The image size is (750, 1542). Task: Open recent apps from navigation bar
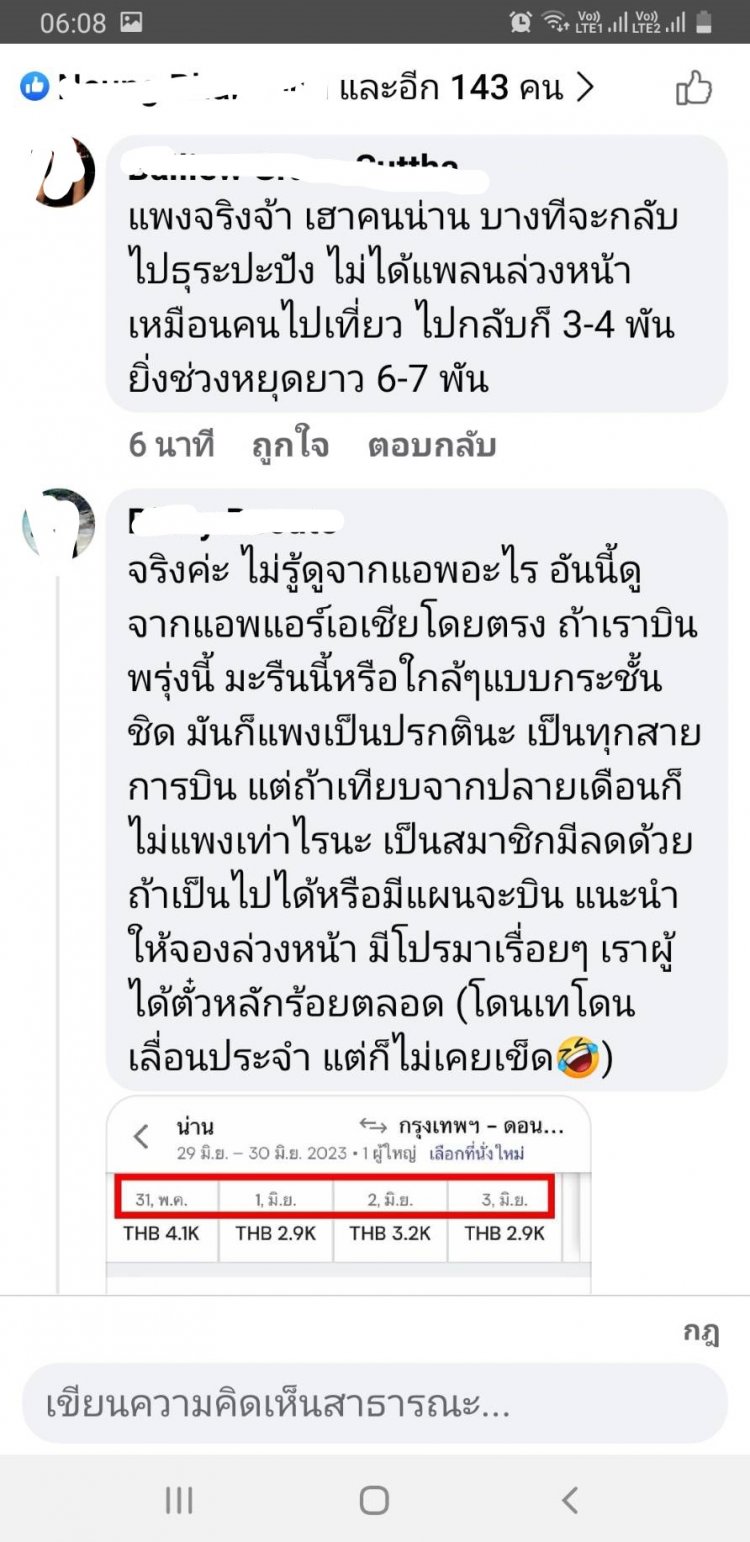179,1499
